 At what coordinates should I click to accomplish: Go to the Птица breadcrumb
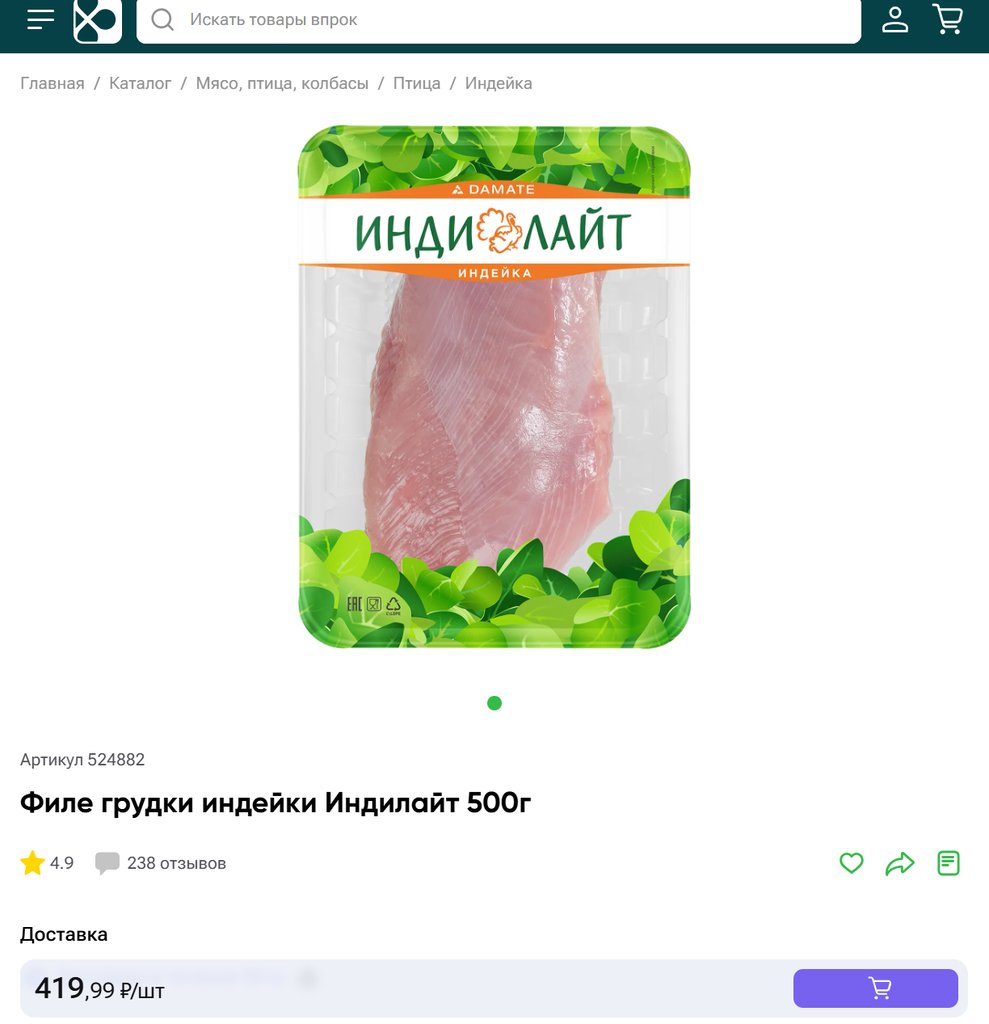416,83
